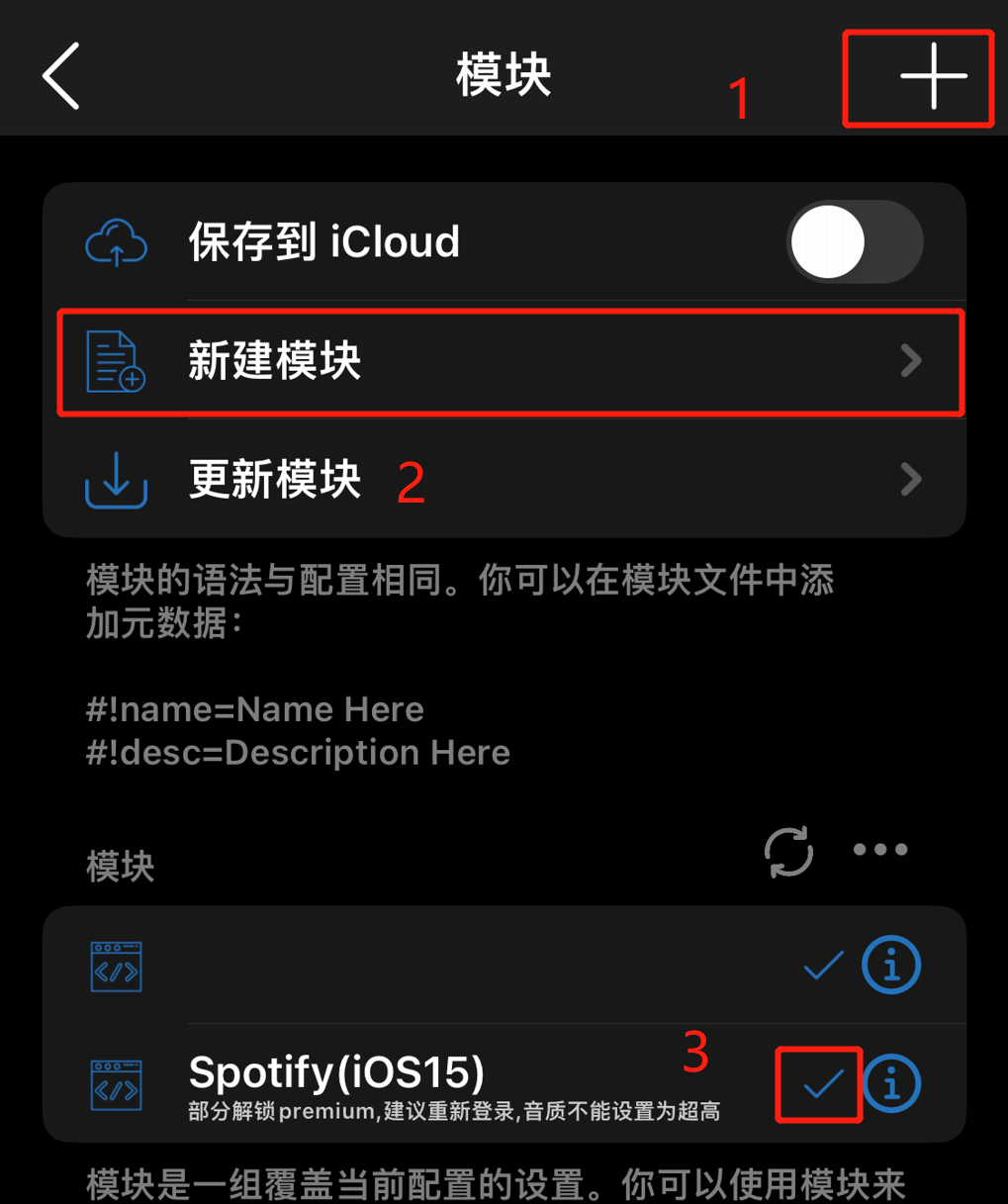Open the 更新模块 row

pyautogui.click(x=509, y=480)
